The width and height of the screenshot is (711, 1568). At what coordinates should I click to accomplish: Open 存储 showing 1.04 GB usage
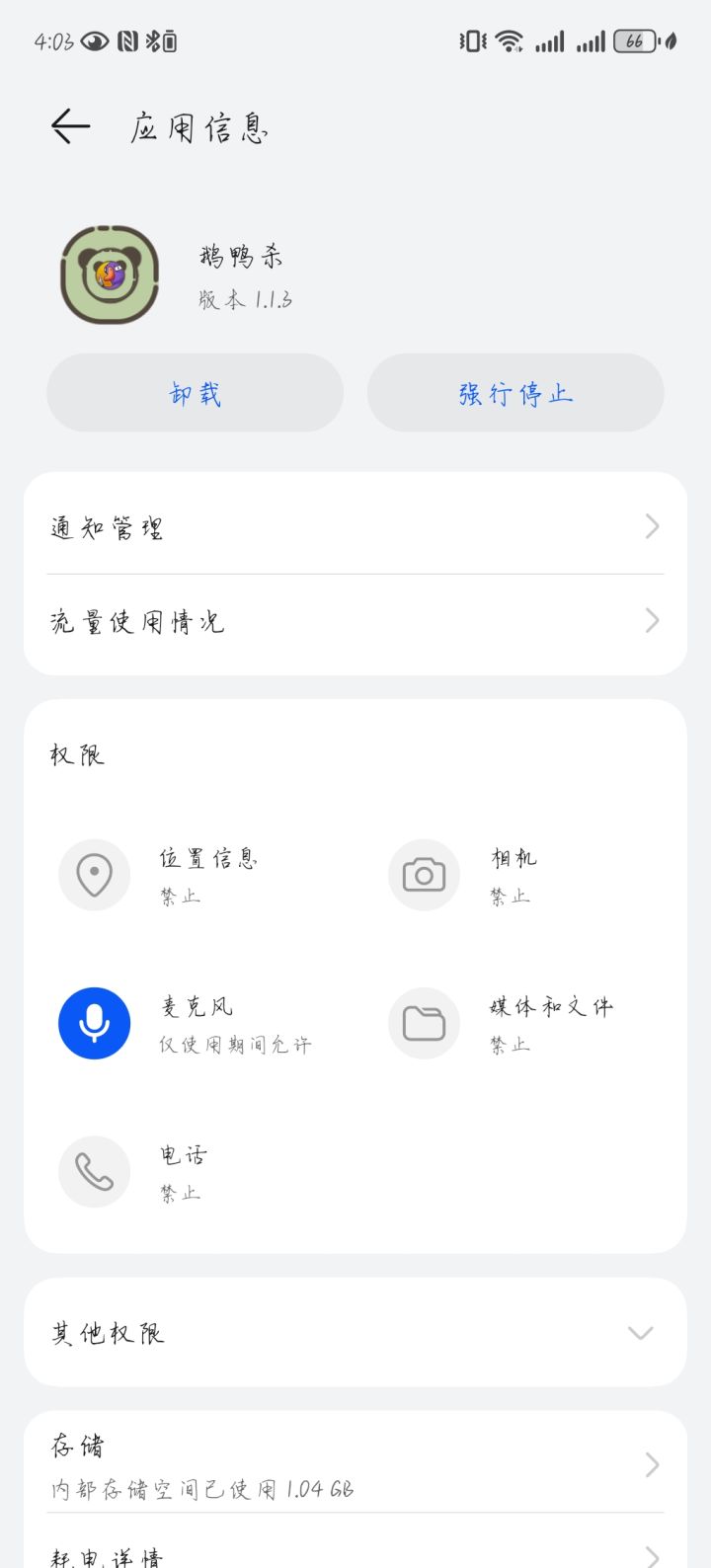pos(355,1463)
